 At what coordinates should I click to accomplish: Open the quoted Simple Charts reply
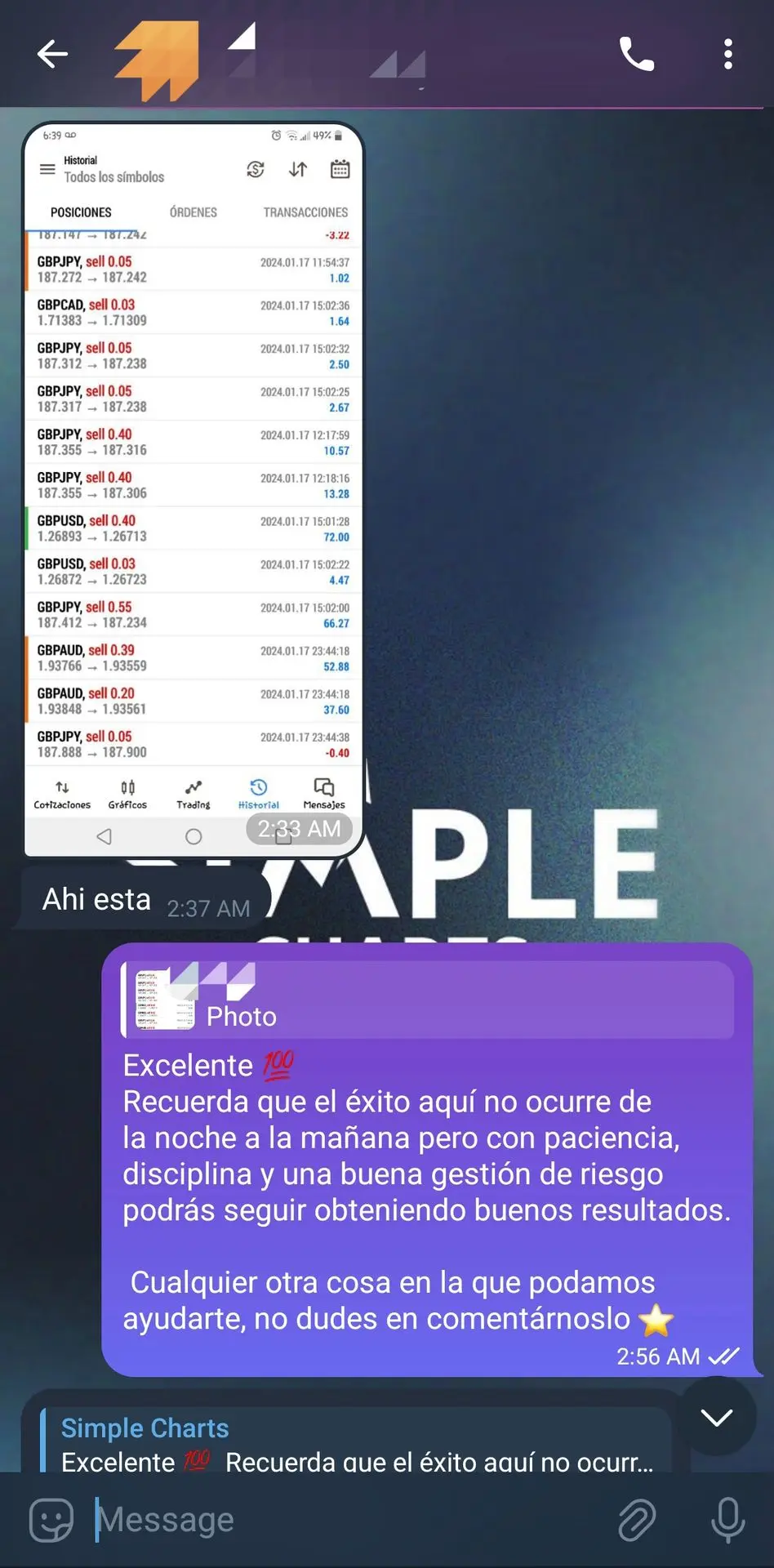tap(356, 1444)
